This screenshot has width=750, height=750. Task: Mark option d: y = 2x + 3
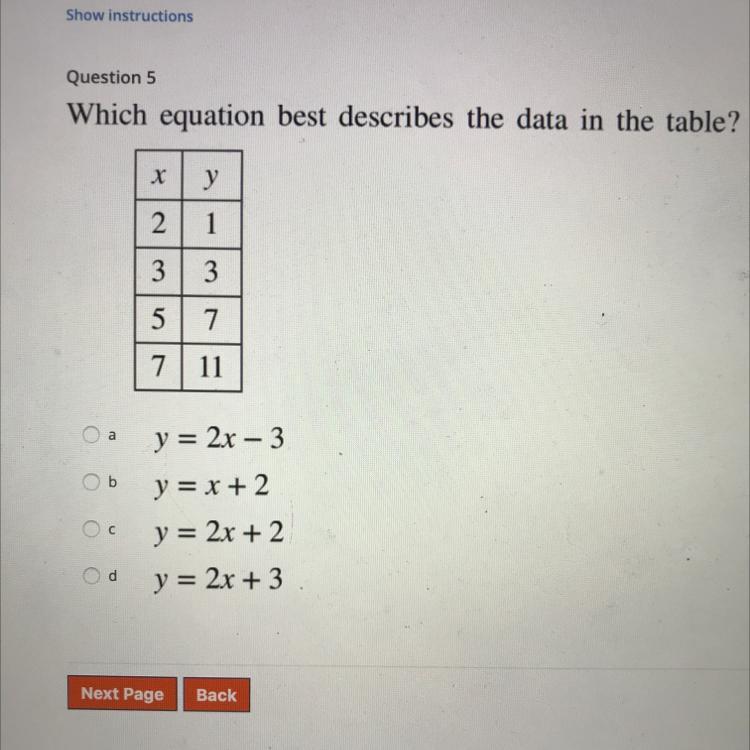click(92, 574)
